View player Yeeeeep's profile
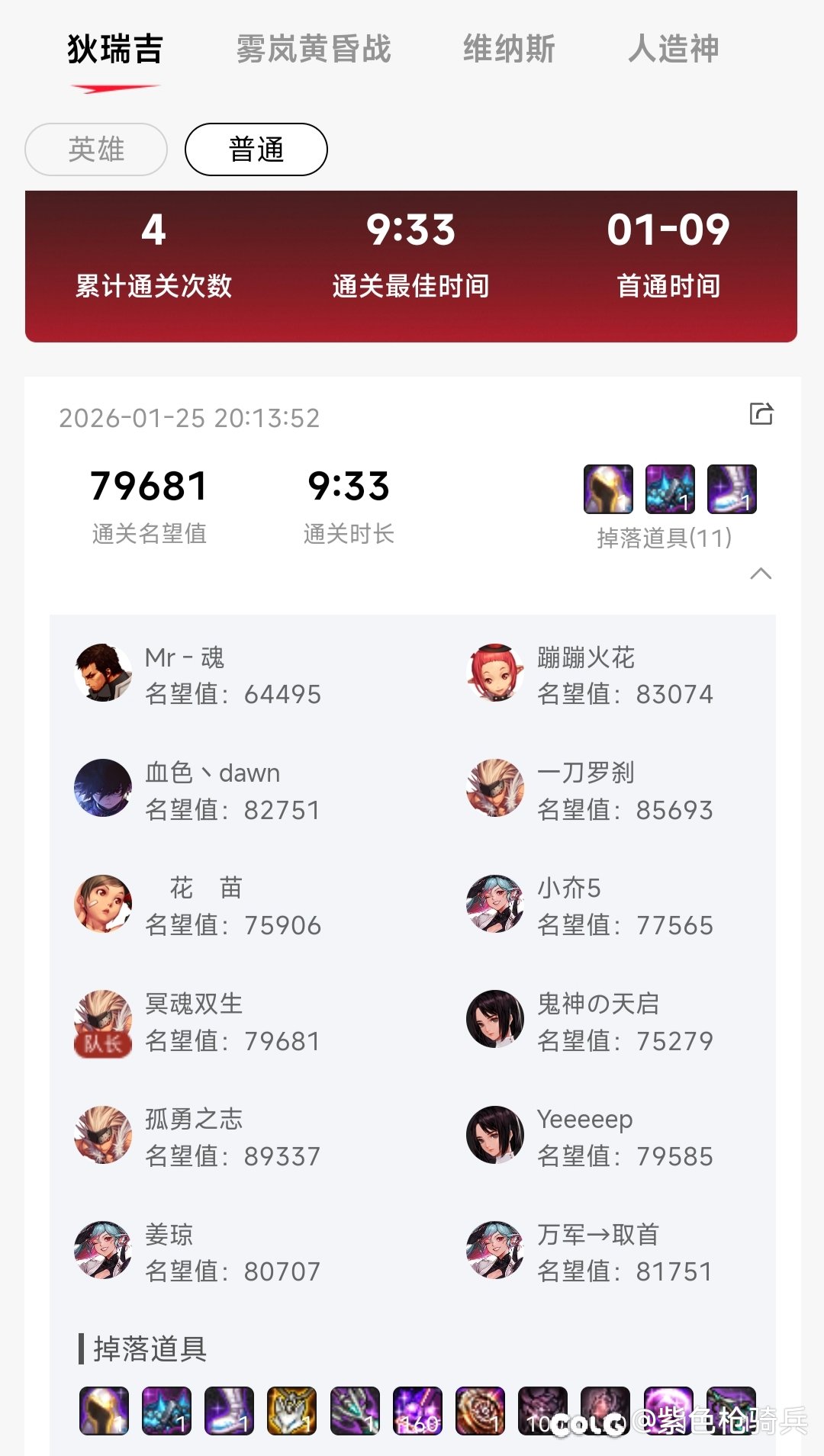The height and width of the screenshot is (1456, 824). pyautogui.click(x=495, y=1135)
